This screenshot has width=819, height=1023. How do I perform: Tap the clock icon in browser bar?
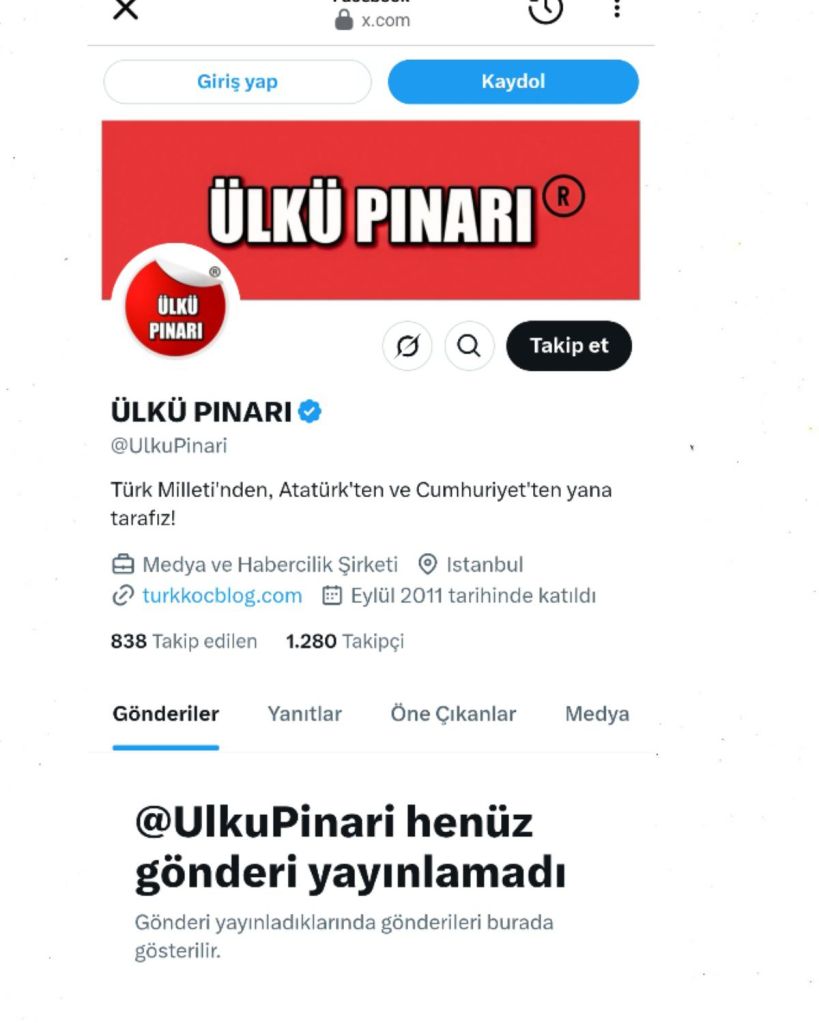(x=545, y=9)
